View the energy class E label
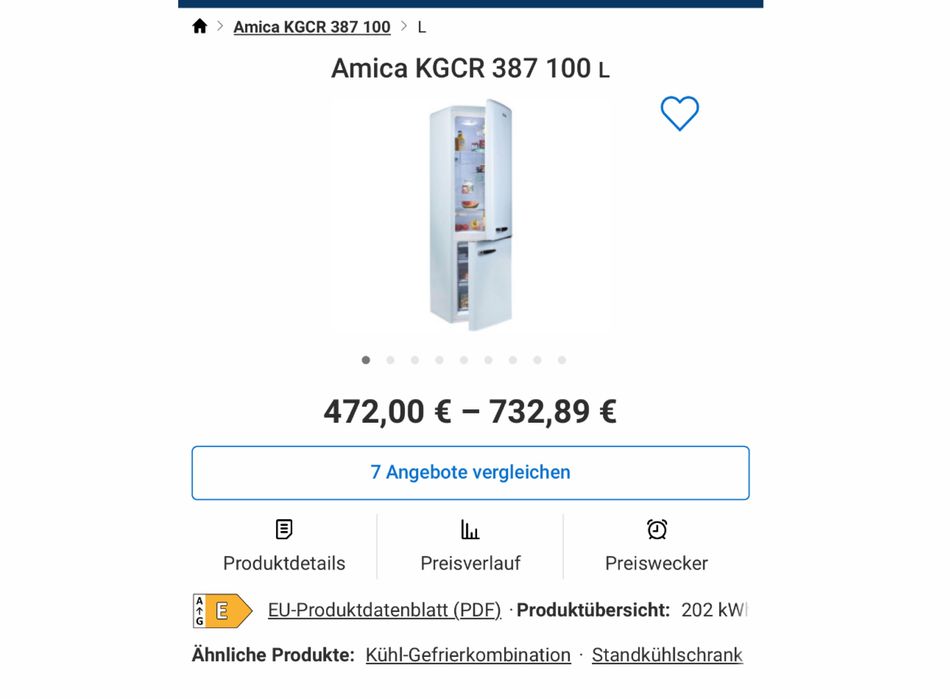Viewport: 950px width, 700px height. 222,610
